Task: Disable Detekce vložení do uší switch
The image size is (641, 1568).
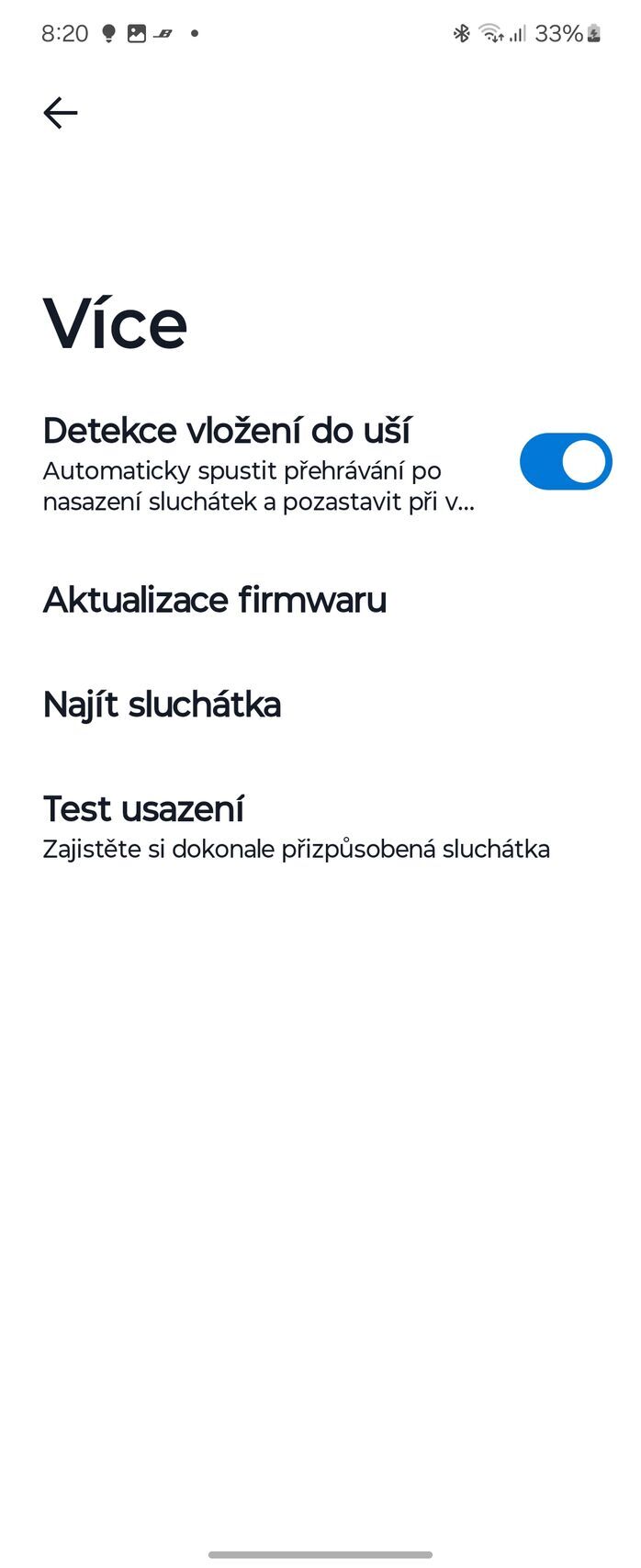Action: pyautogui.click(x=564, y=462)
